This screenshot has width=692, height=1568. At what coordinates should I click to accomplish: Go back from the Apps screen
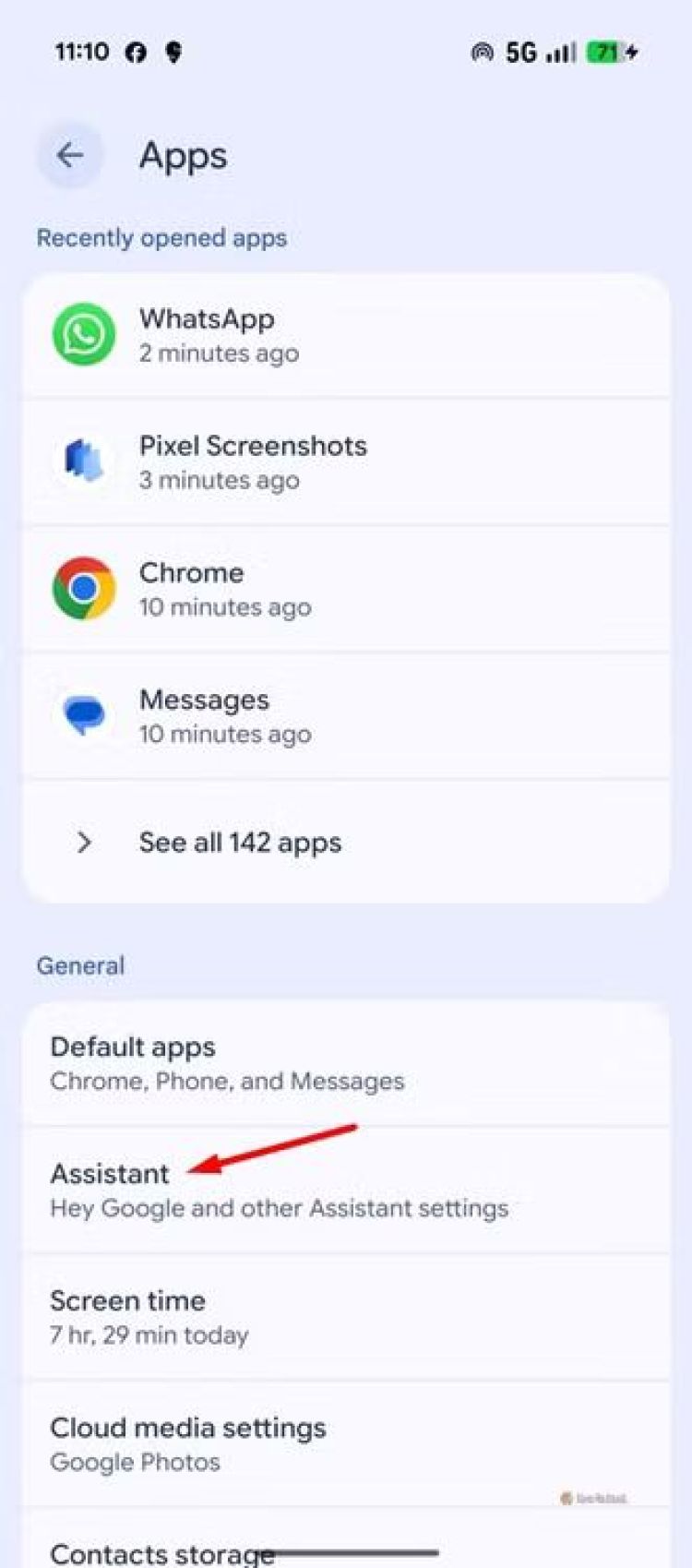tap(69, 155)
